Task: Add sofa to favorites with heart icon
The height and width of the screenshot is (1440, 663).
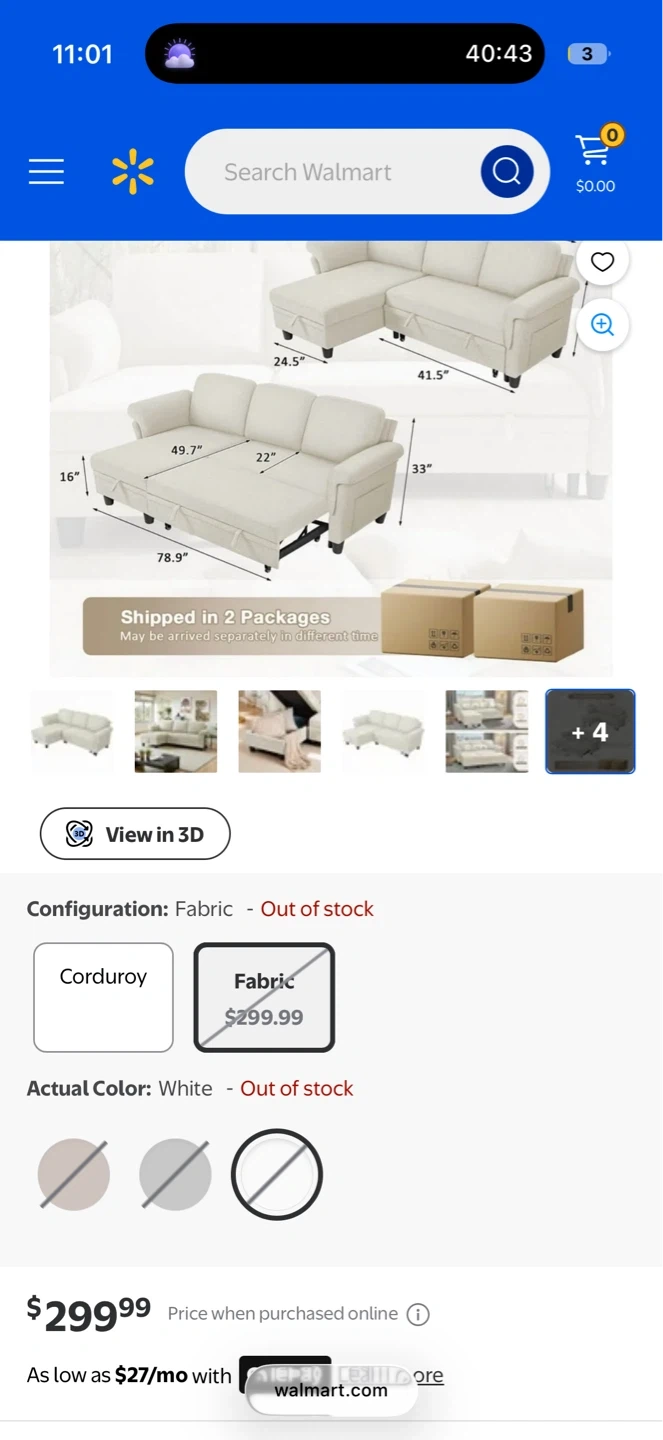Action: point(602,262)
